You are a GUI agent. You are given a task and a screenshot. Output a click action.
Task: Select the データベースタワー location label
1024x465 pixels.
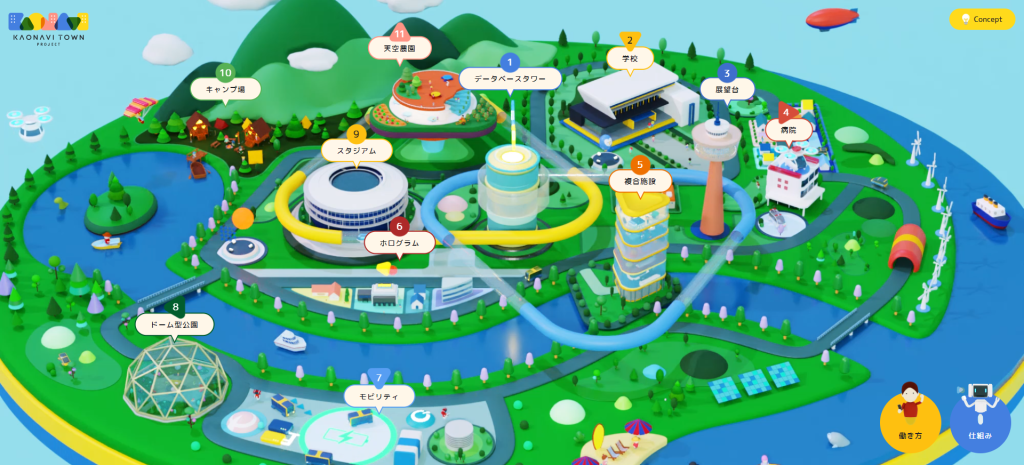point(510,77)
